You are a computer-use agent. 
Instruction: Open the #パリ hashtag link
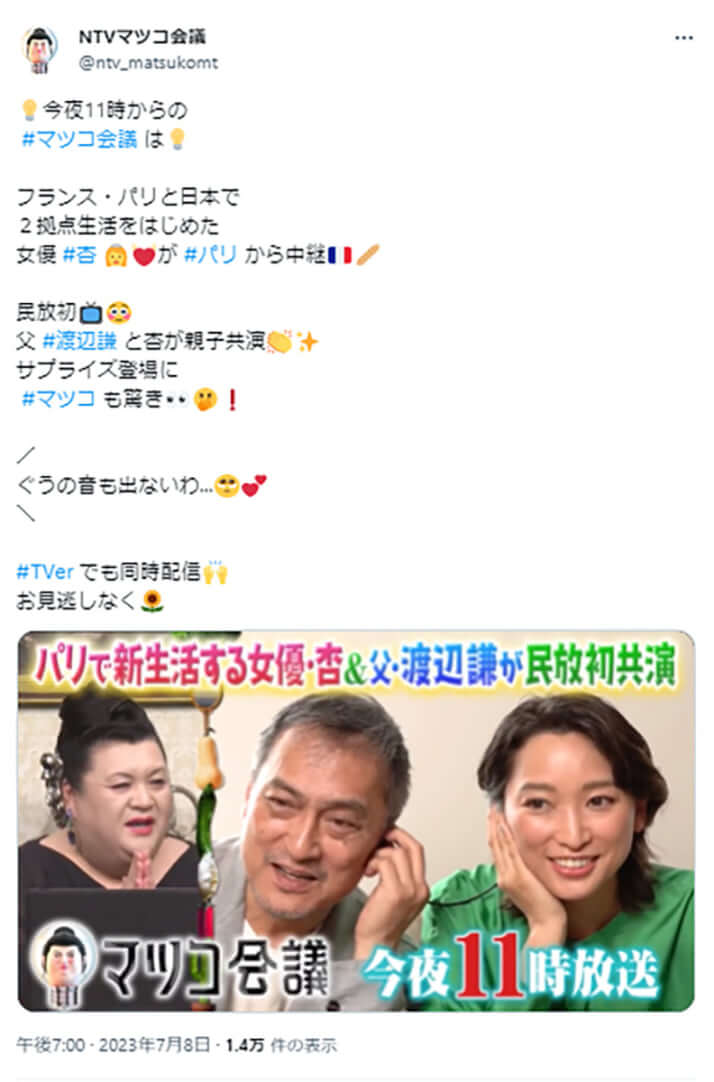(211, 255)
